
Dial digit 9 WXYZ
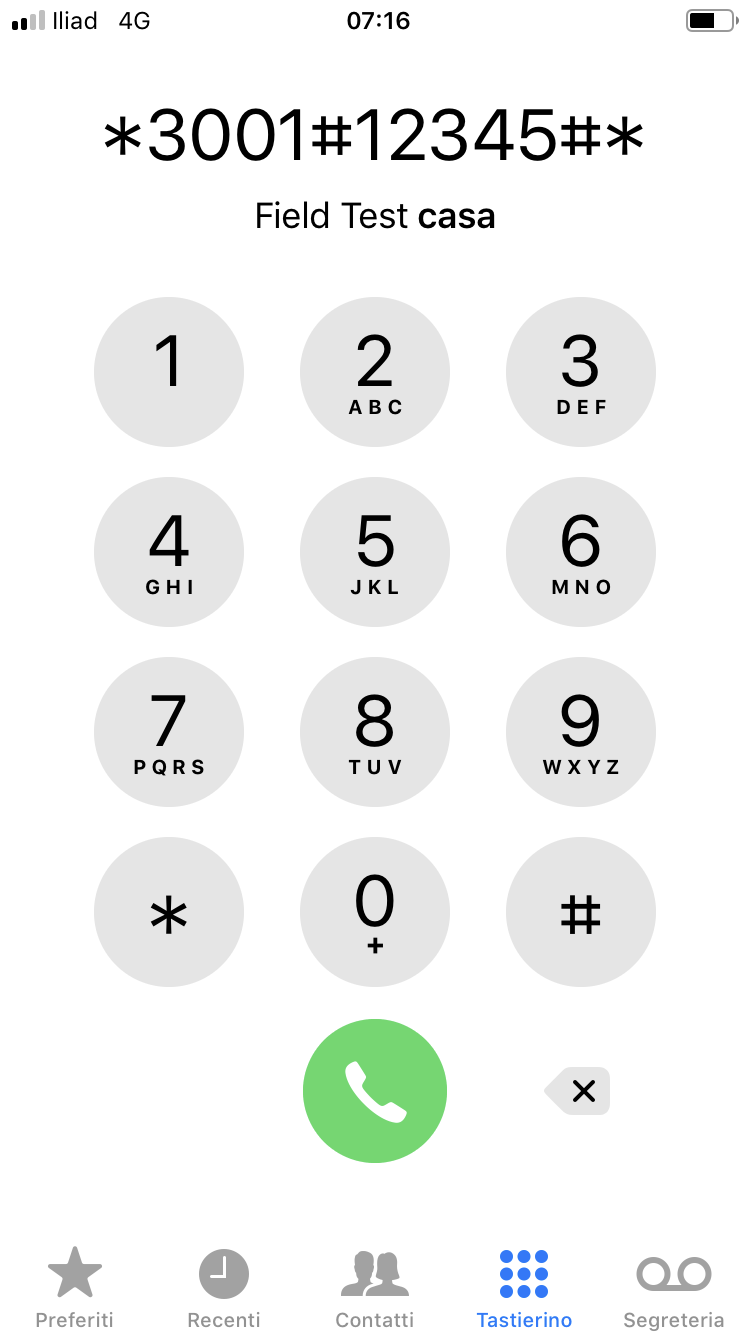tap(581, 732)
